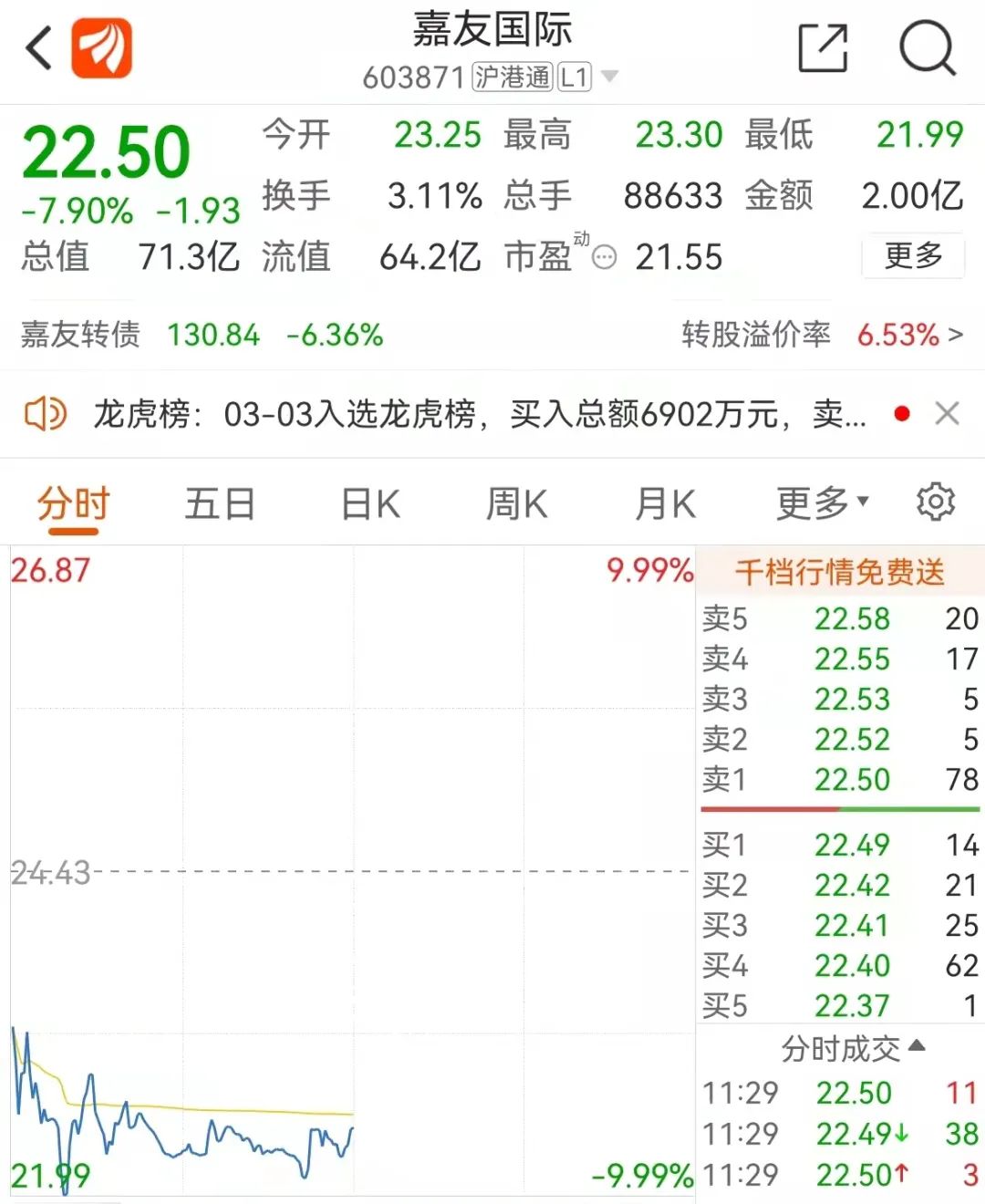Tap the 更多 button for more quote data
The image size is (985, 1204).
click(x=913, y=256)
